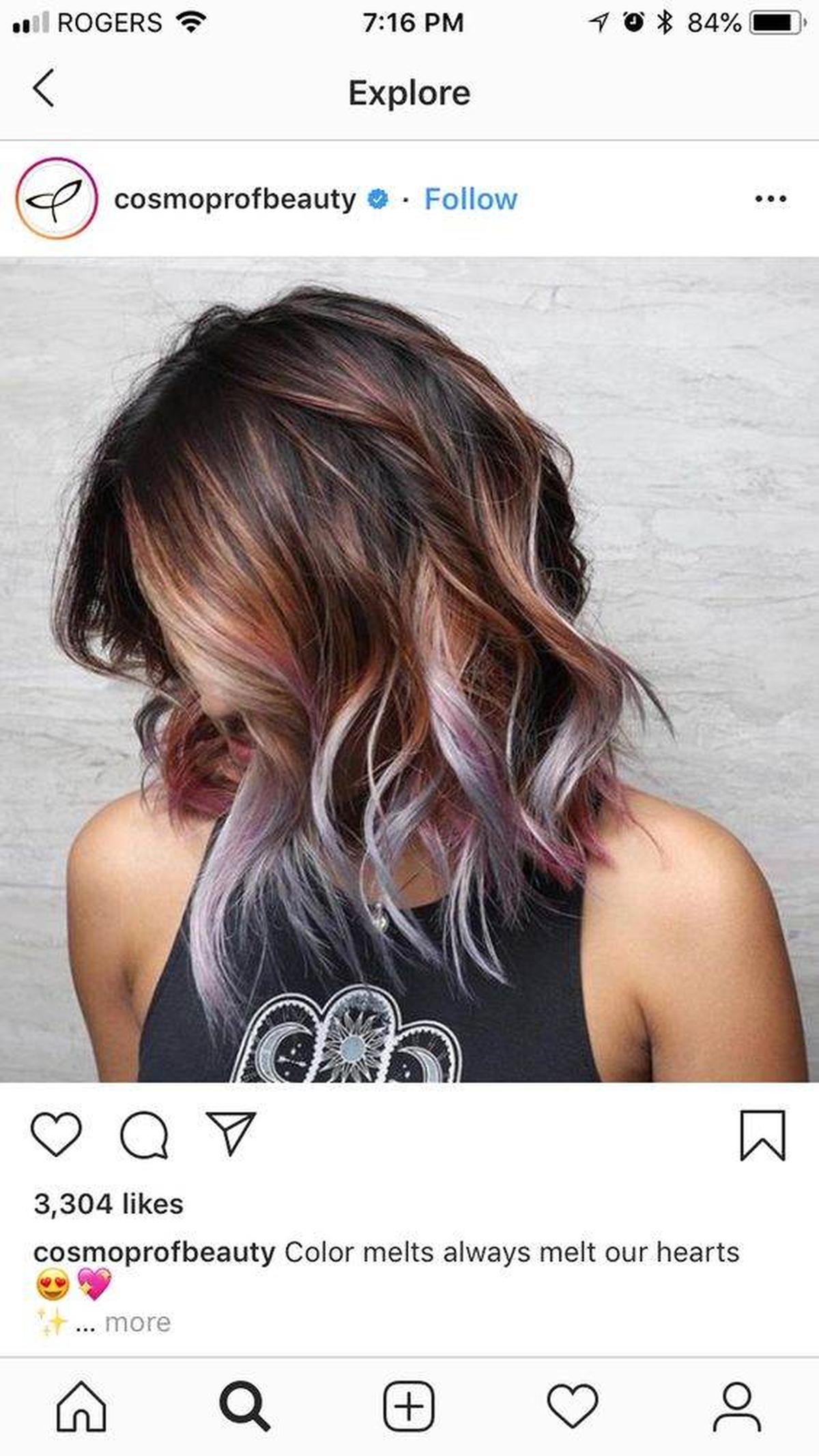This screenshot has width=819, height=1456.
Task: Open the Activity heart tab
Action: pyautogui.click(x=573, y=1406)
